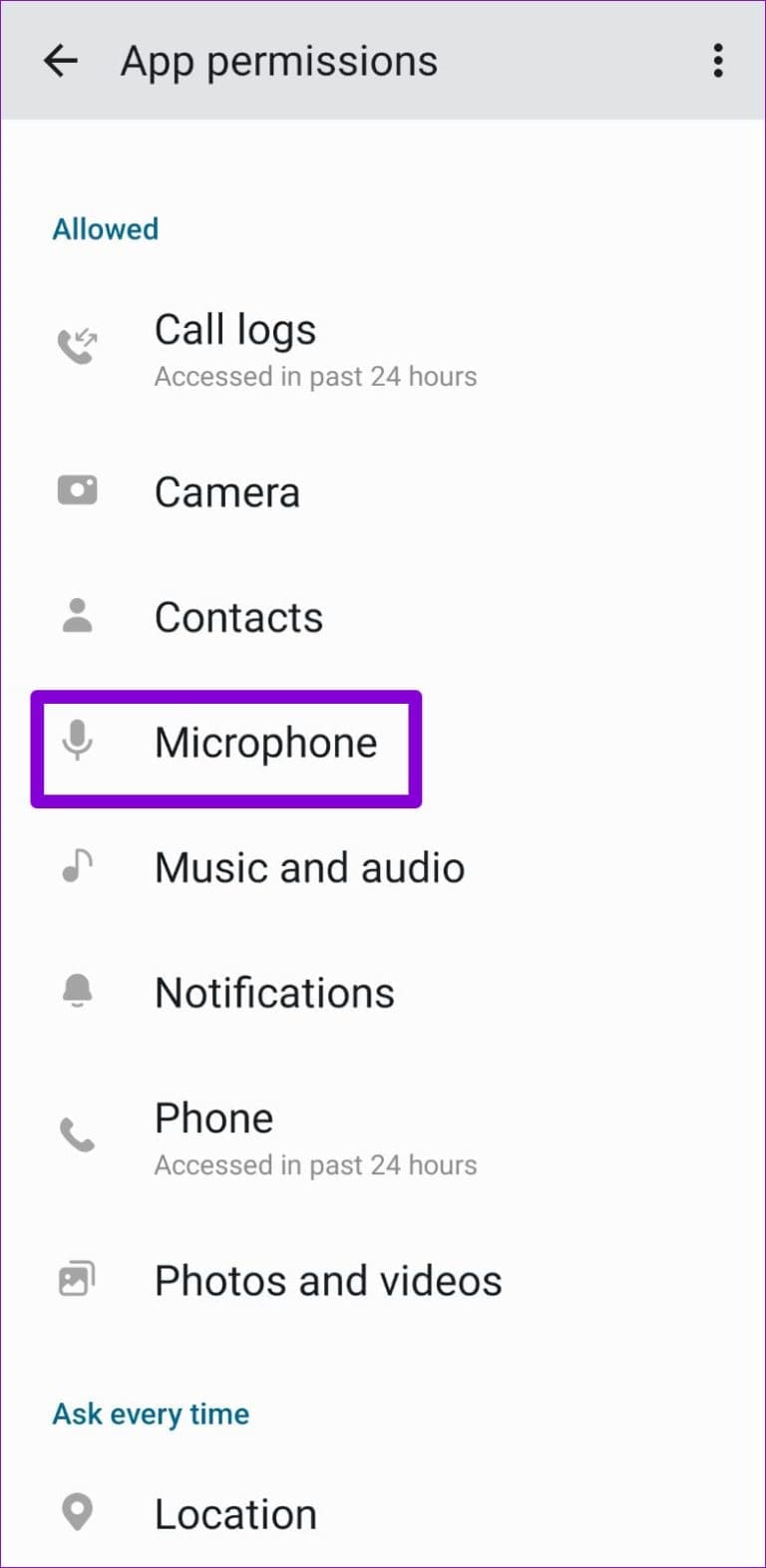Click the Microphone icon

[78, 742]
